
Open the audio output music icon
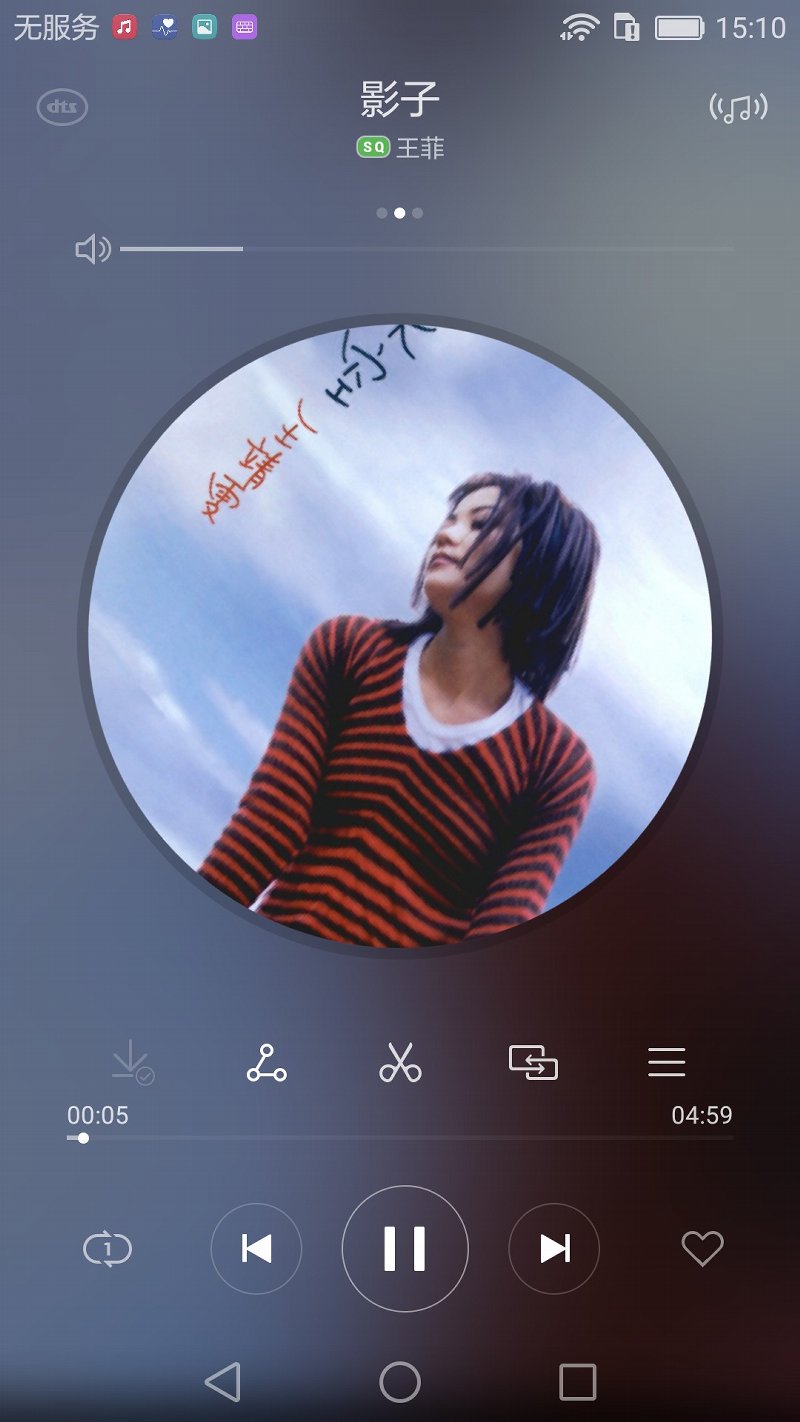738,107
